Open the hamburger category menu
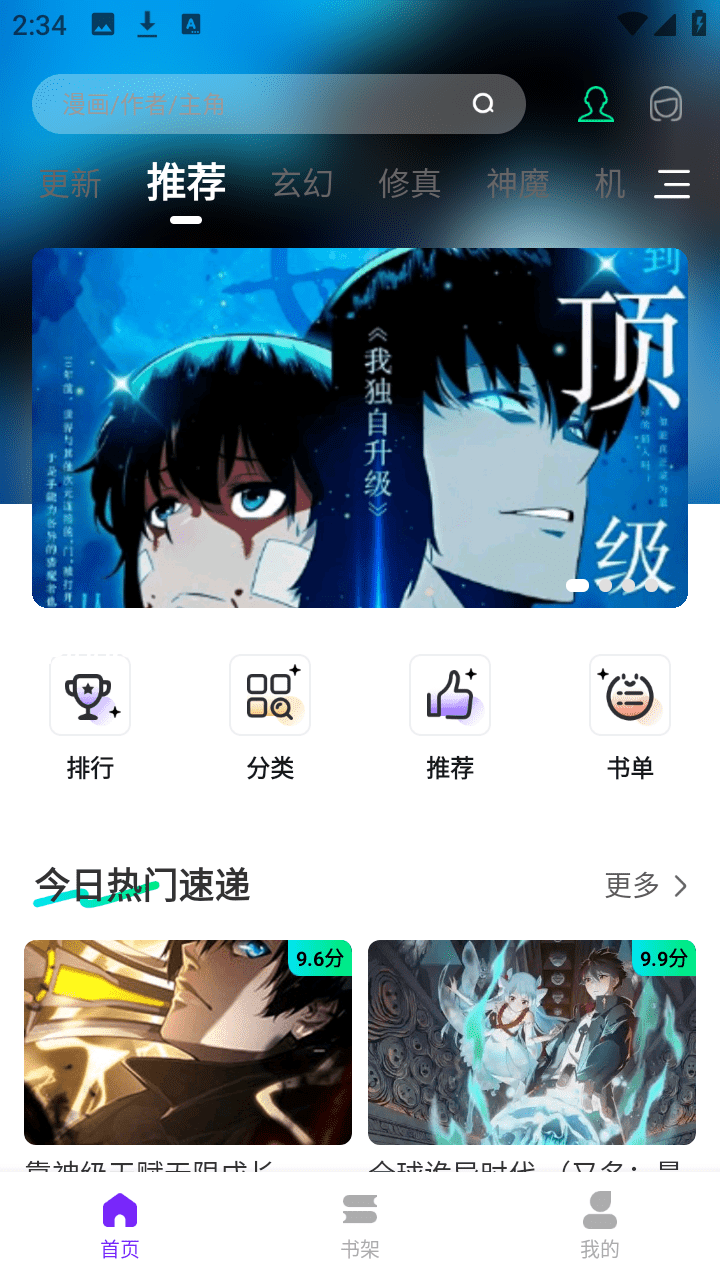 coord(673,184)
